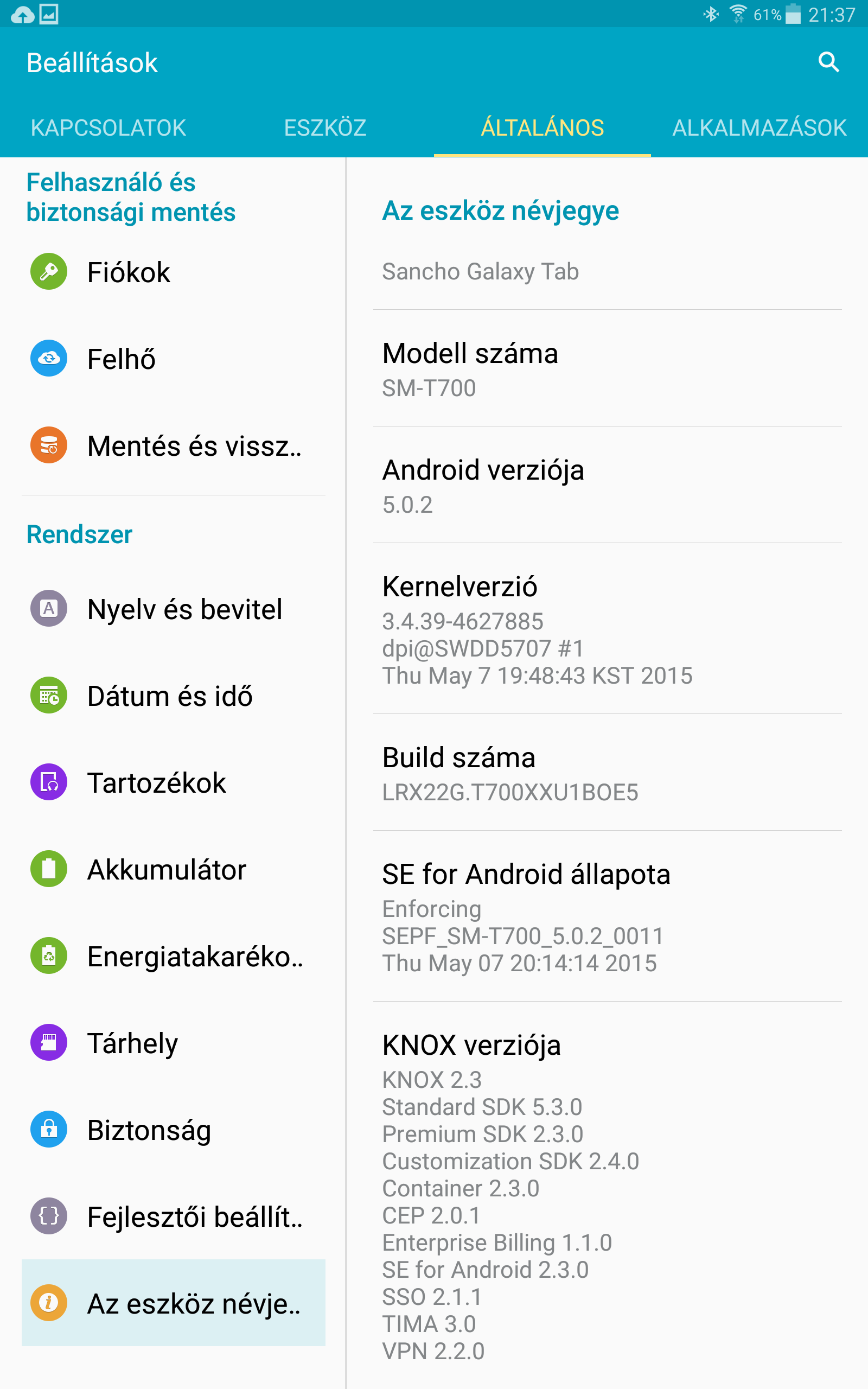Select Tartozékok in the list
The width and height of the screenshot is (868, 1389).
click(174, 782)
